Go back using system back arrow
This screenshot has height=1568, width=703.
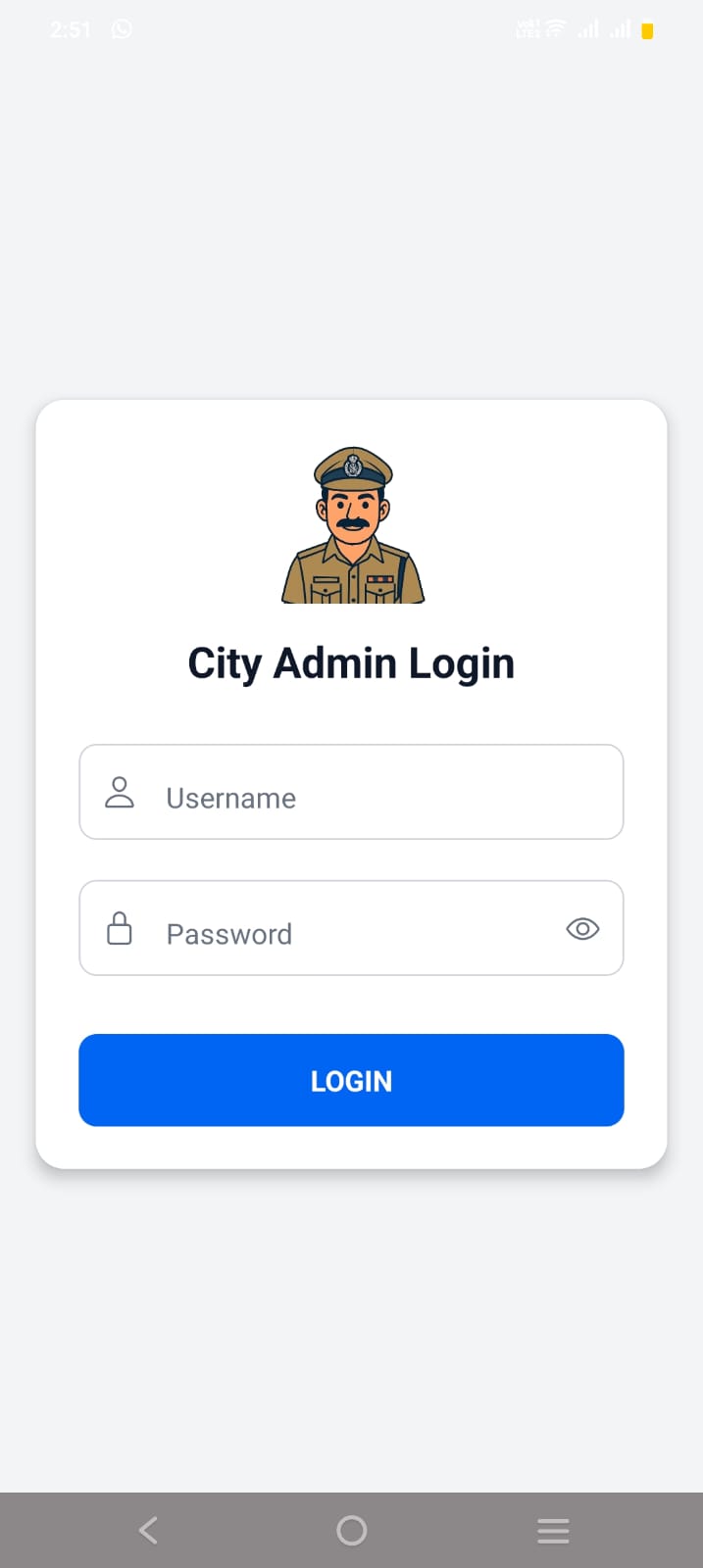(x=148, y=1530)
